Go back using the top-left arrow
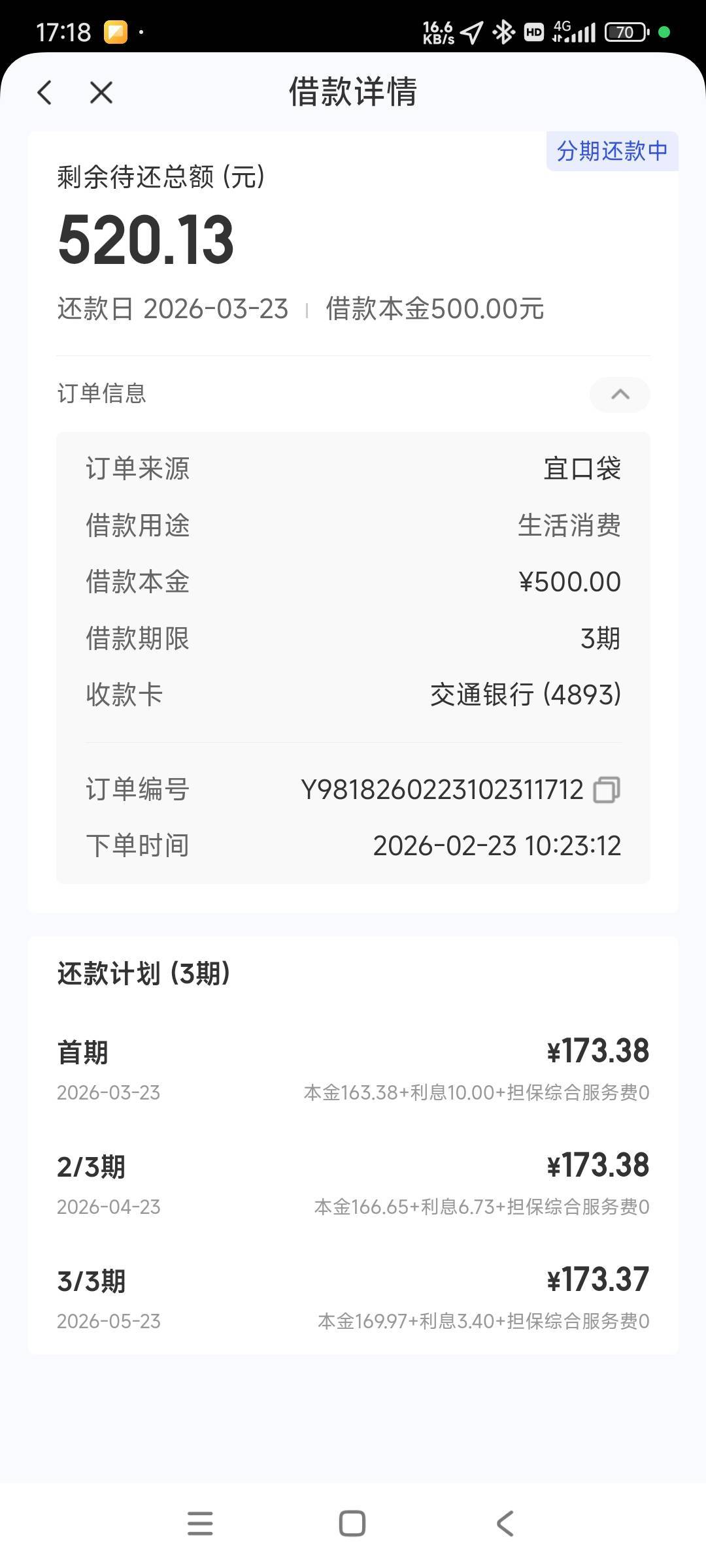 pyautogui.click(x=44, y=92)
